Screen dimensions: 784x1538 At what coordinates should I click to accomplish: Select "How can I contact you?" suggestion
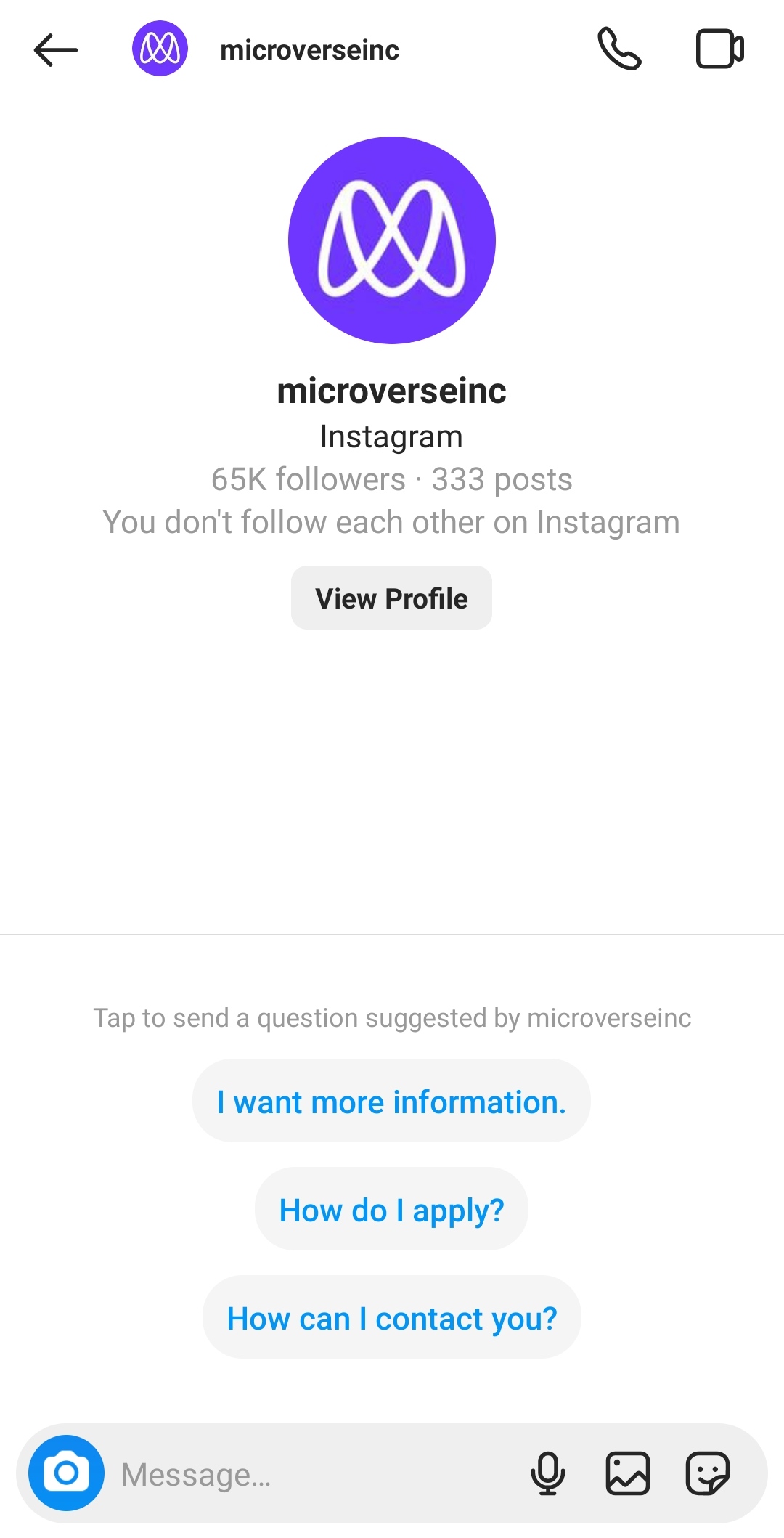pos(391,1318)
